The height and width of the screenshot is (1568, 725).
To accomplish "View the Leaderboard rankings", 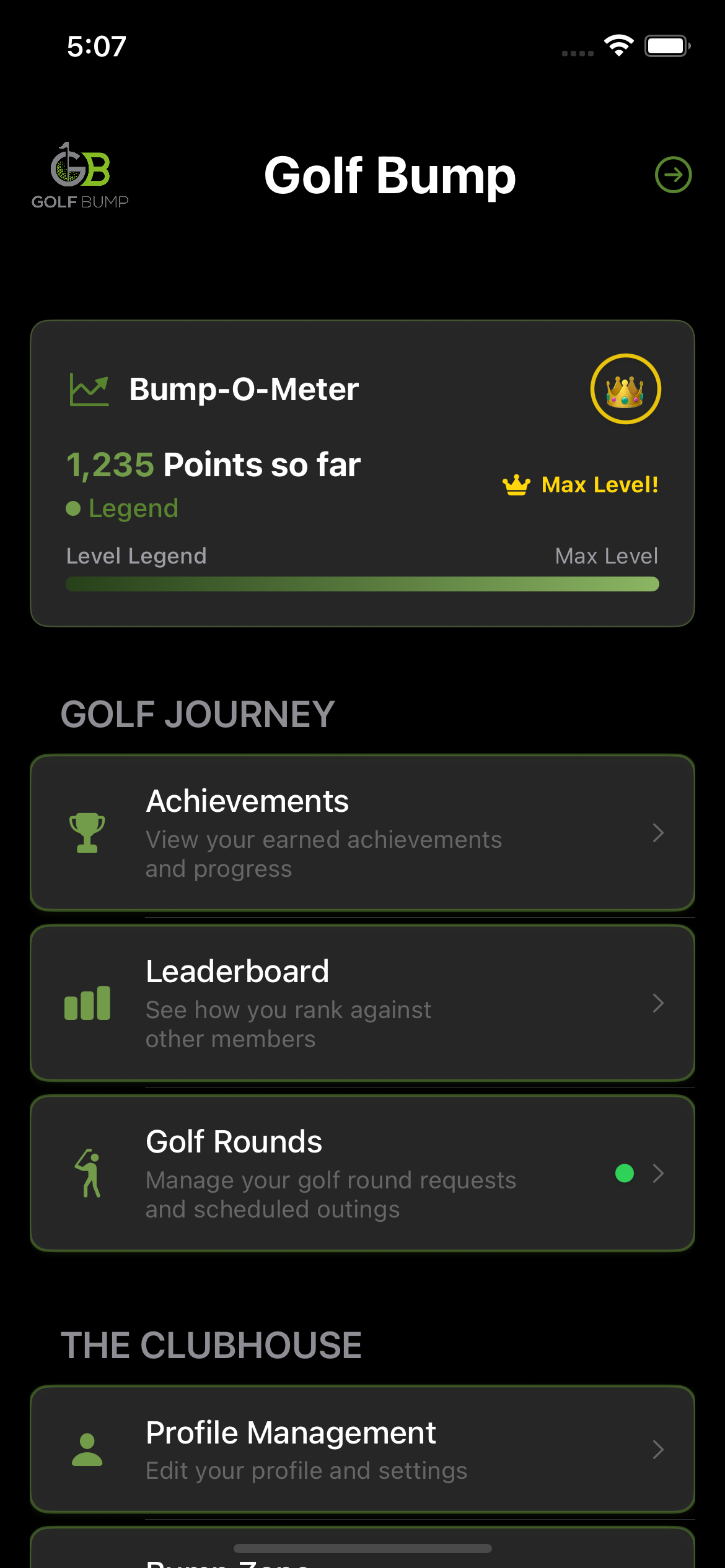I will click(362, 1003).
